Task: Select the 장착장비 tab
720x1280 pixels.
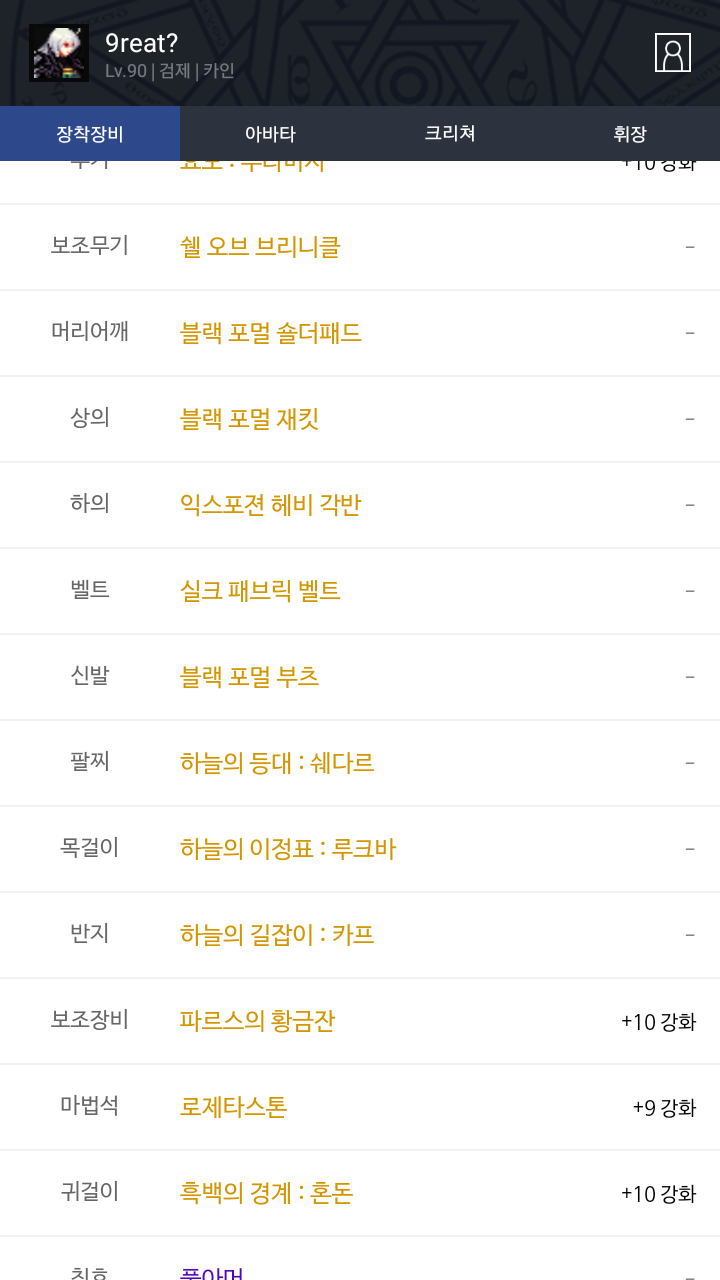Action: (90, 134)
